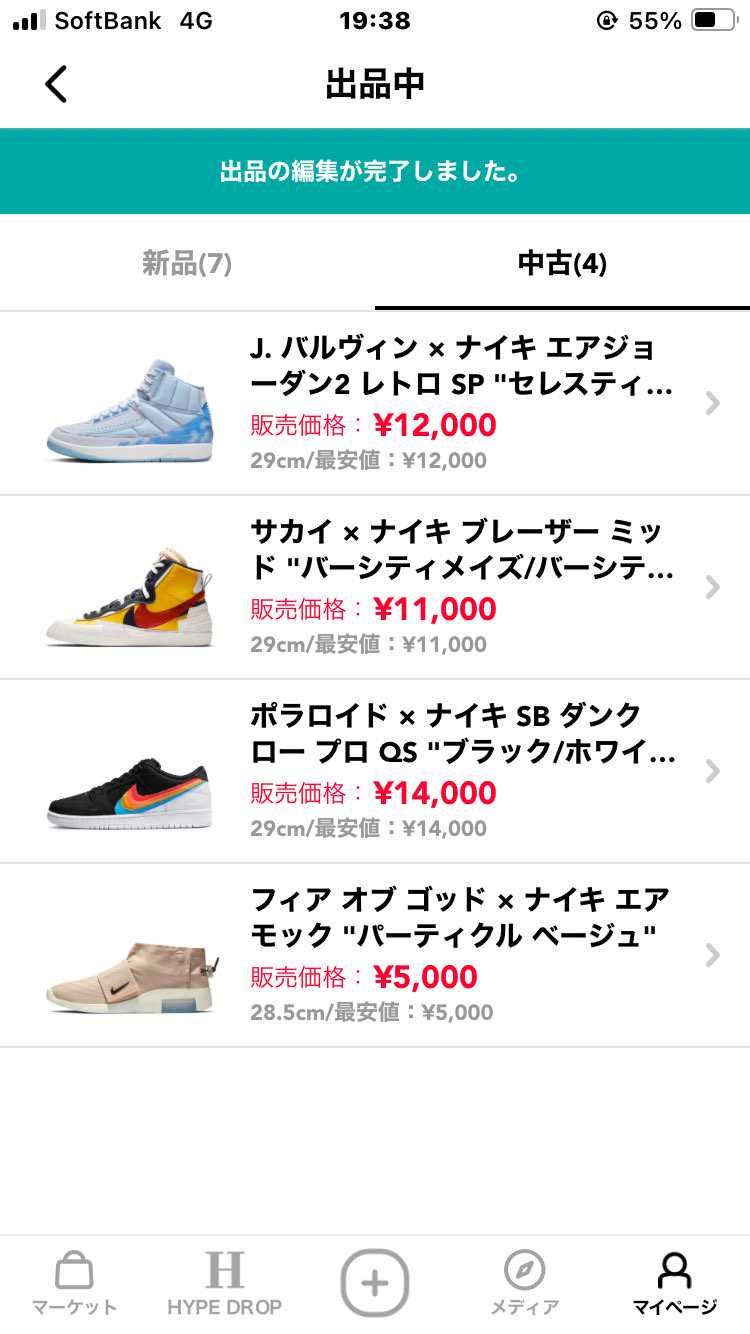Open the ポラロイド listing with the right arrow
750x1334 pixels.
pyautogui.click(x=712, y=770)
